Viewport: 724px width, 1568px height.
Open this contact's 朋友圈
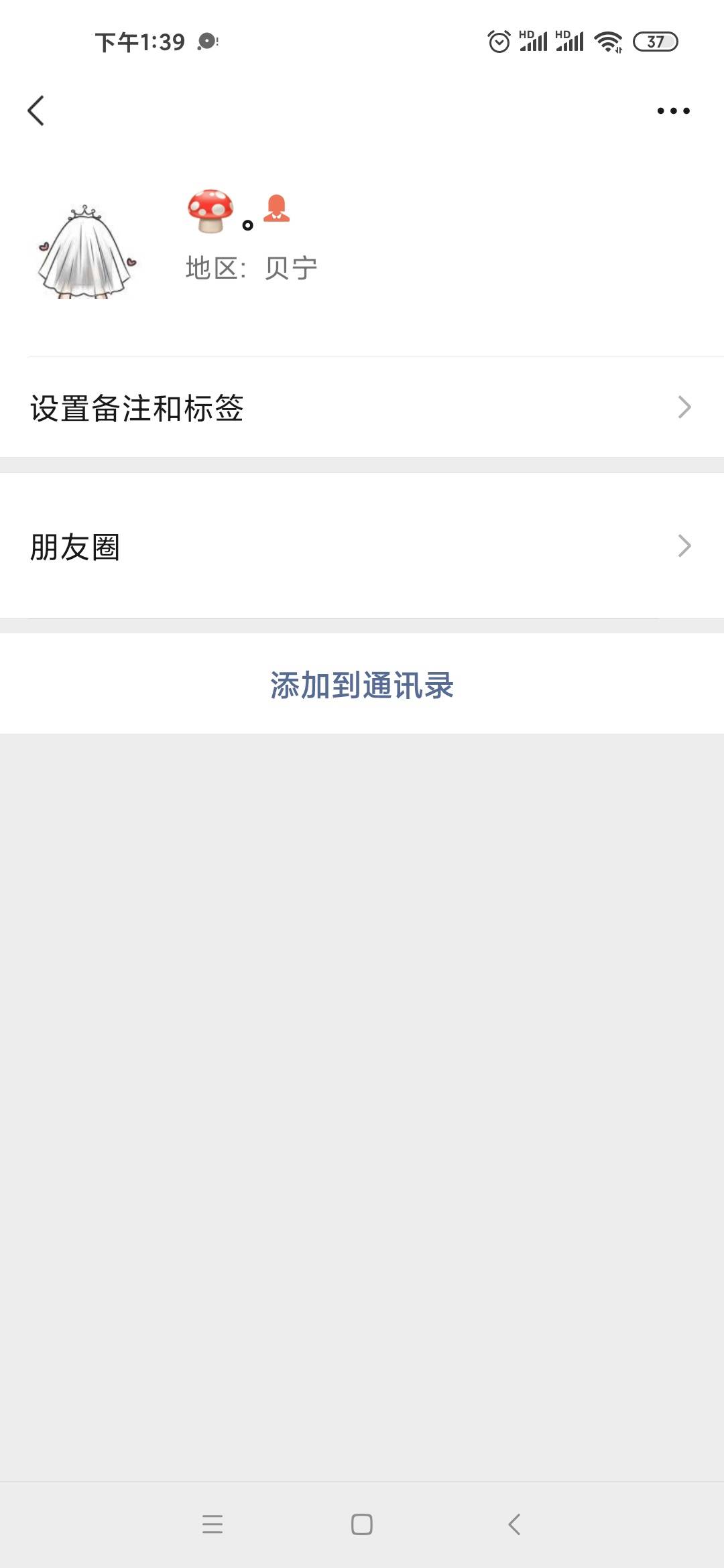click(362, 545)
